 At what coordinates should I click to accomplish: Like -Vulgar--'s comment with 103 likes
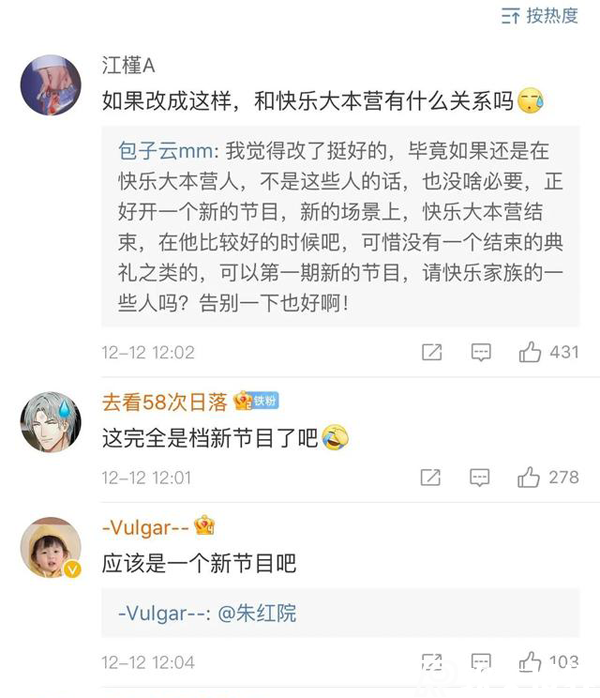pyautogui.click(x=530, y=662)
